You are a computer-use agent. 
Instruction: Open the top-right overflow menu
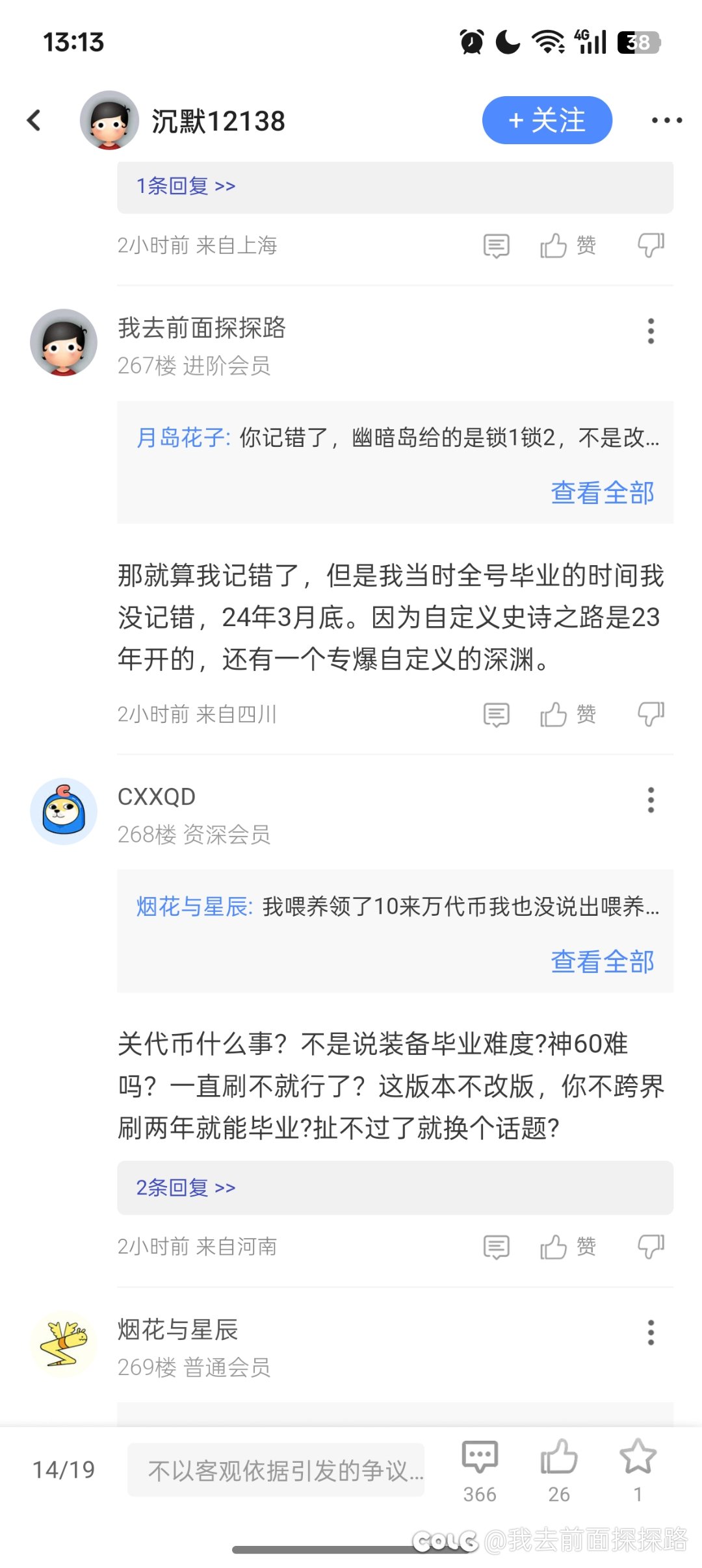[666, 120]
